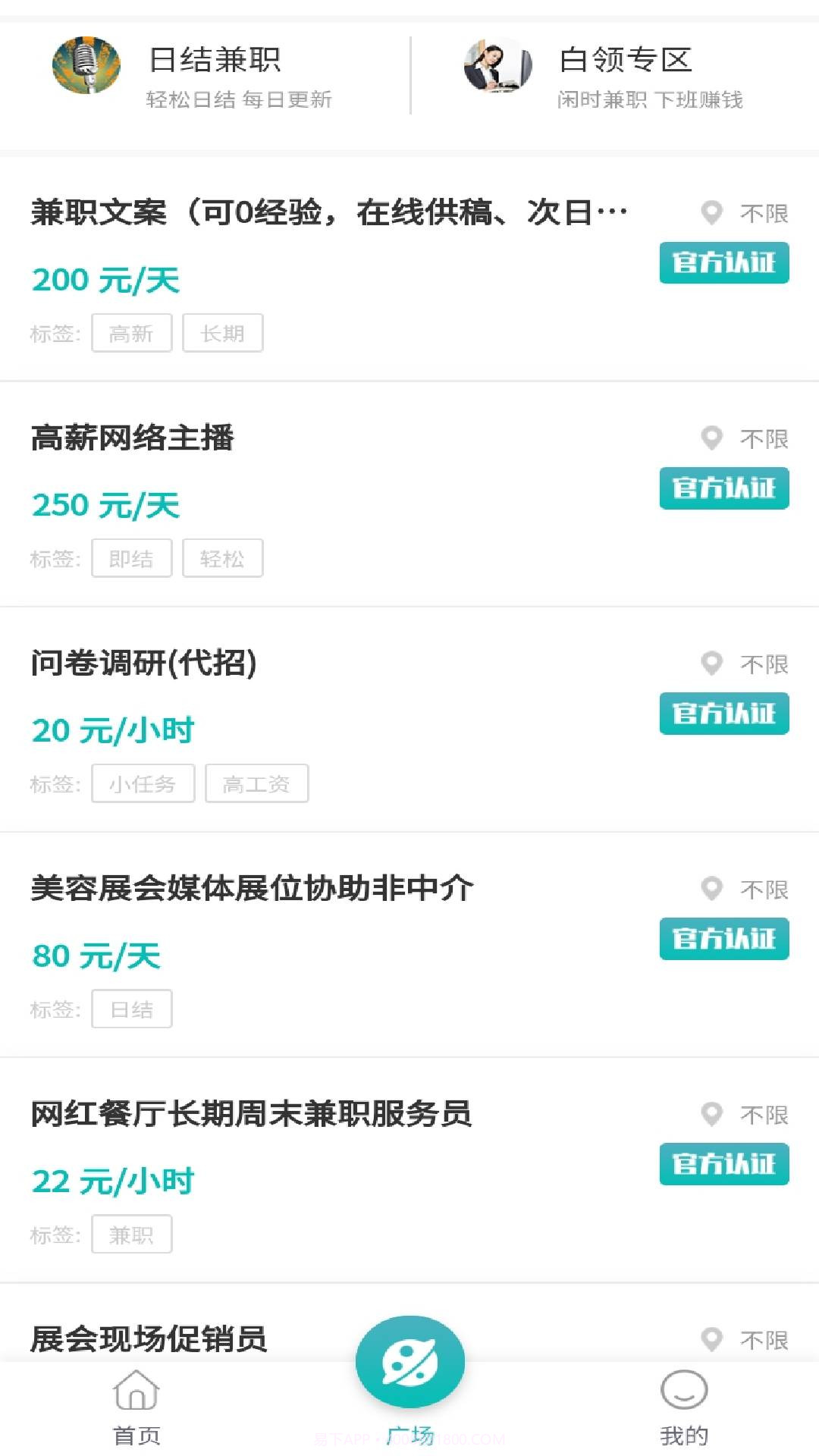Click the 官方认证 badge on 高薪网络主播

(x=723, y=488)
